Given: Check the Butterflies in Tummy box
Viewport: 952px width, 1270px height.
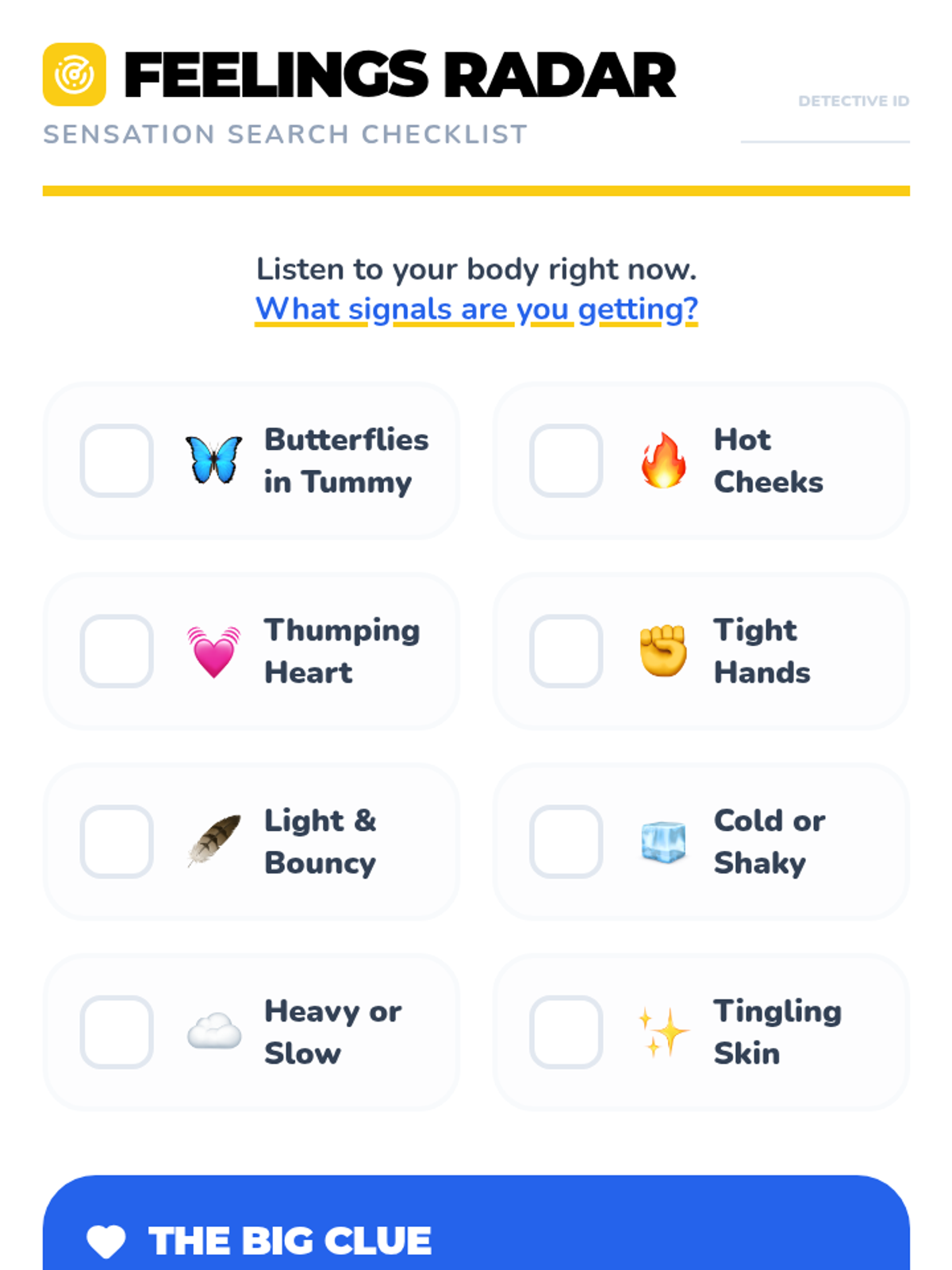Looking at the screenshot, I should pos(117,460).
